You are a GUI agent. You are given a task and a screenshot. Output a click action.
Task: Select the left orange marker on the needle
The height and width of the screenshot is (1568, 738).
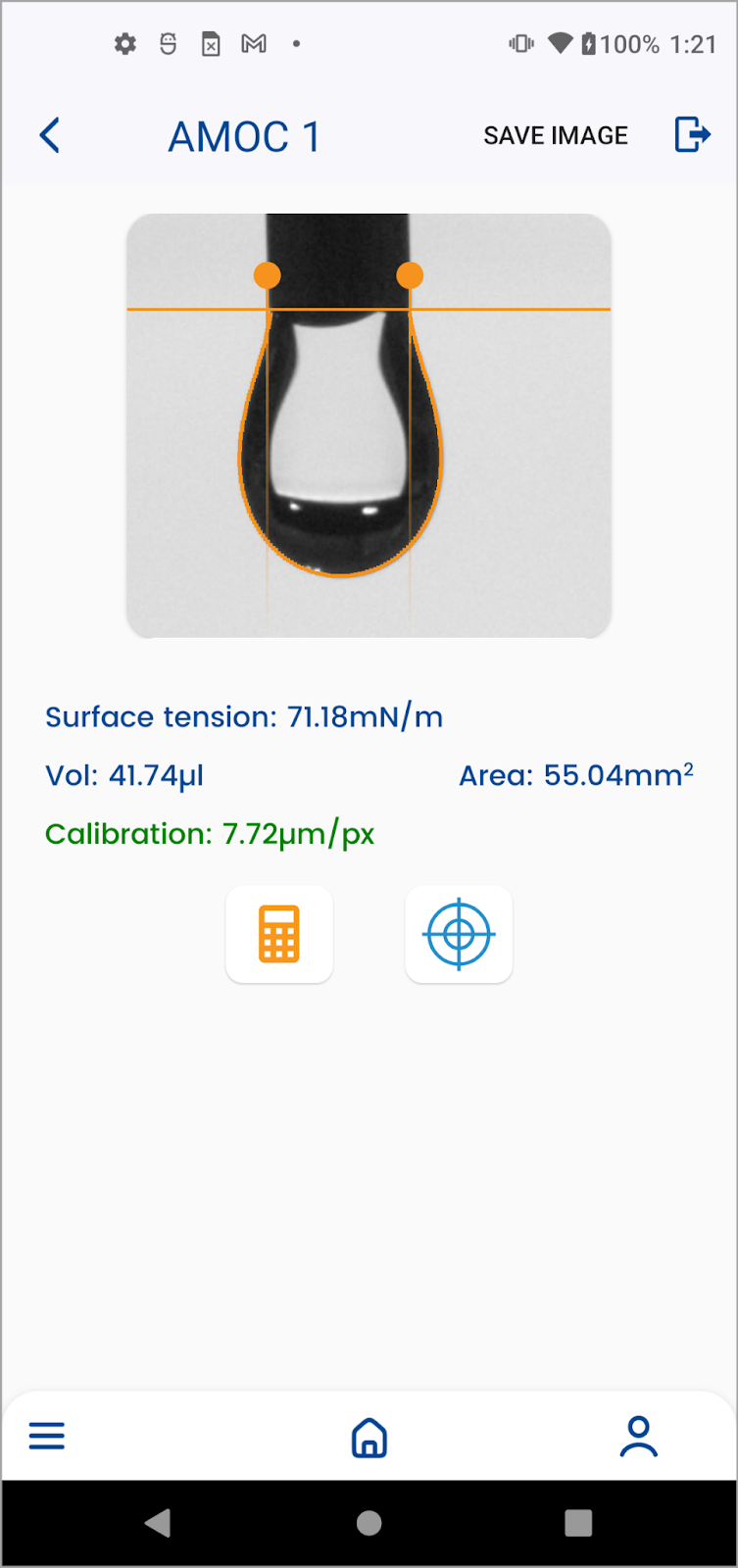[268, 276]
